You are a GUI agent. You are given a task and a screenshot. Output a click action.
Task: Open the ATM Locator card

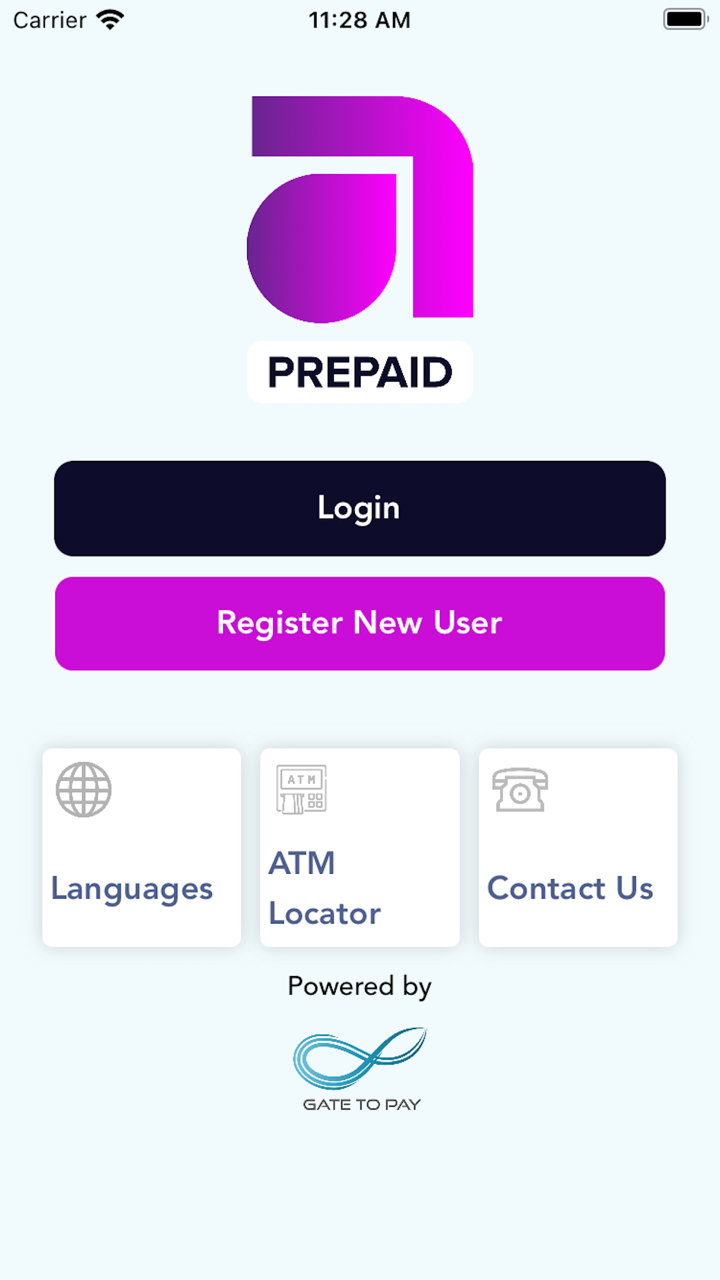click(x=360, y=847)
